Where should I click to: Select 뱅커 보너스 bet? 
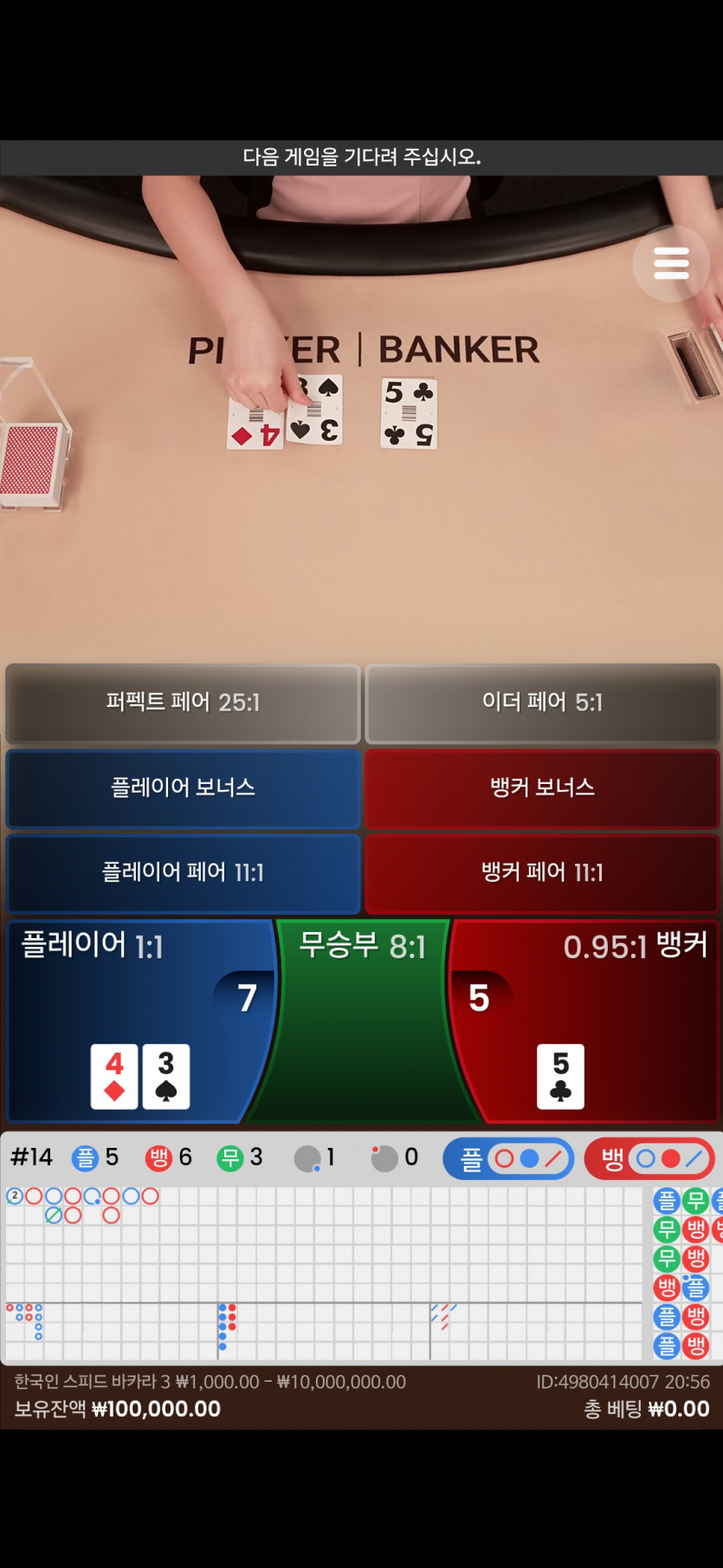542,787
